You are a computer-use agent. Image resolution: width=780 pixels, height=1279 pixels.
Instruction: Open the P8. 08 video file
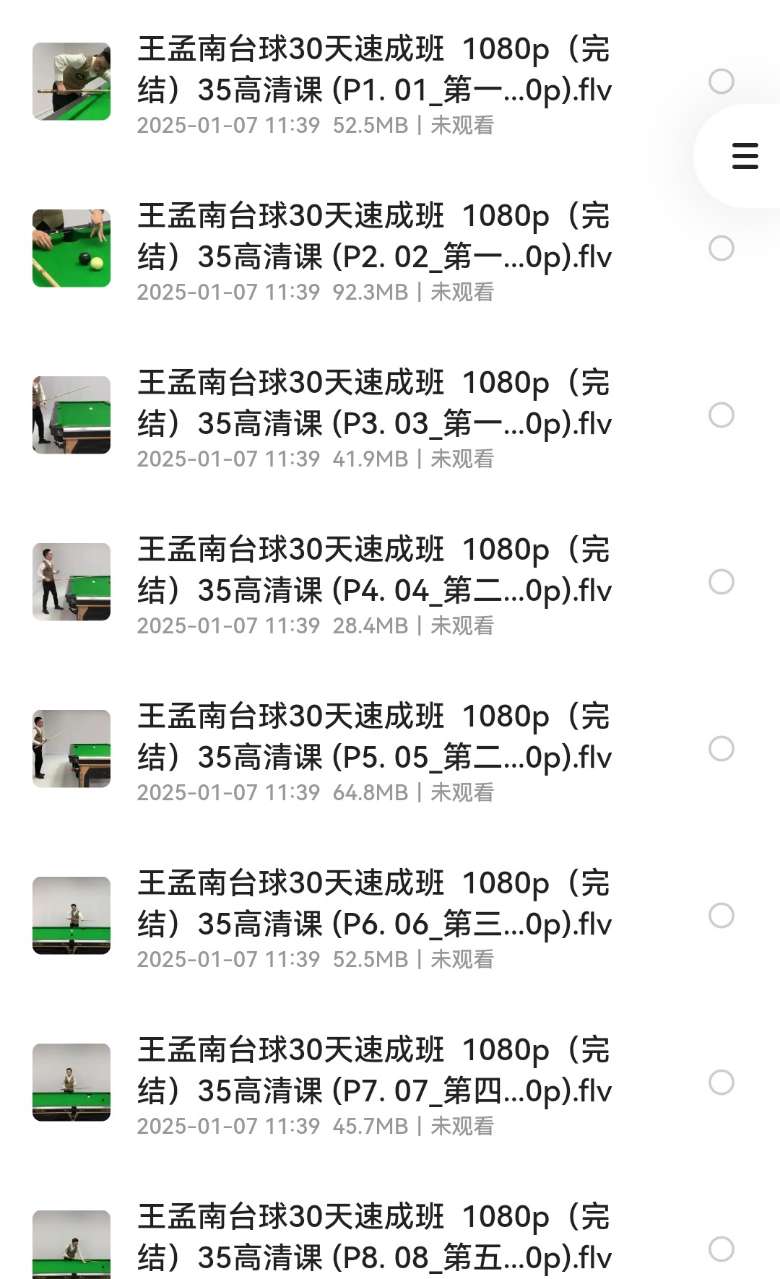point(373,1238)
